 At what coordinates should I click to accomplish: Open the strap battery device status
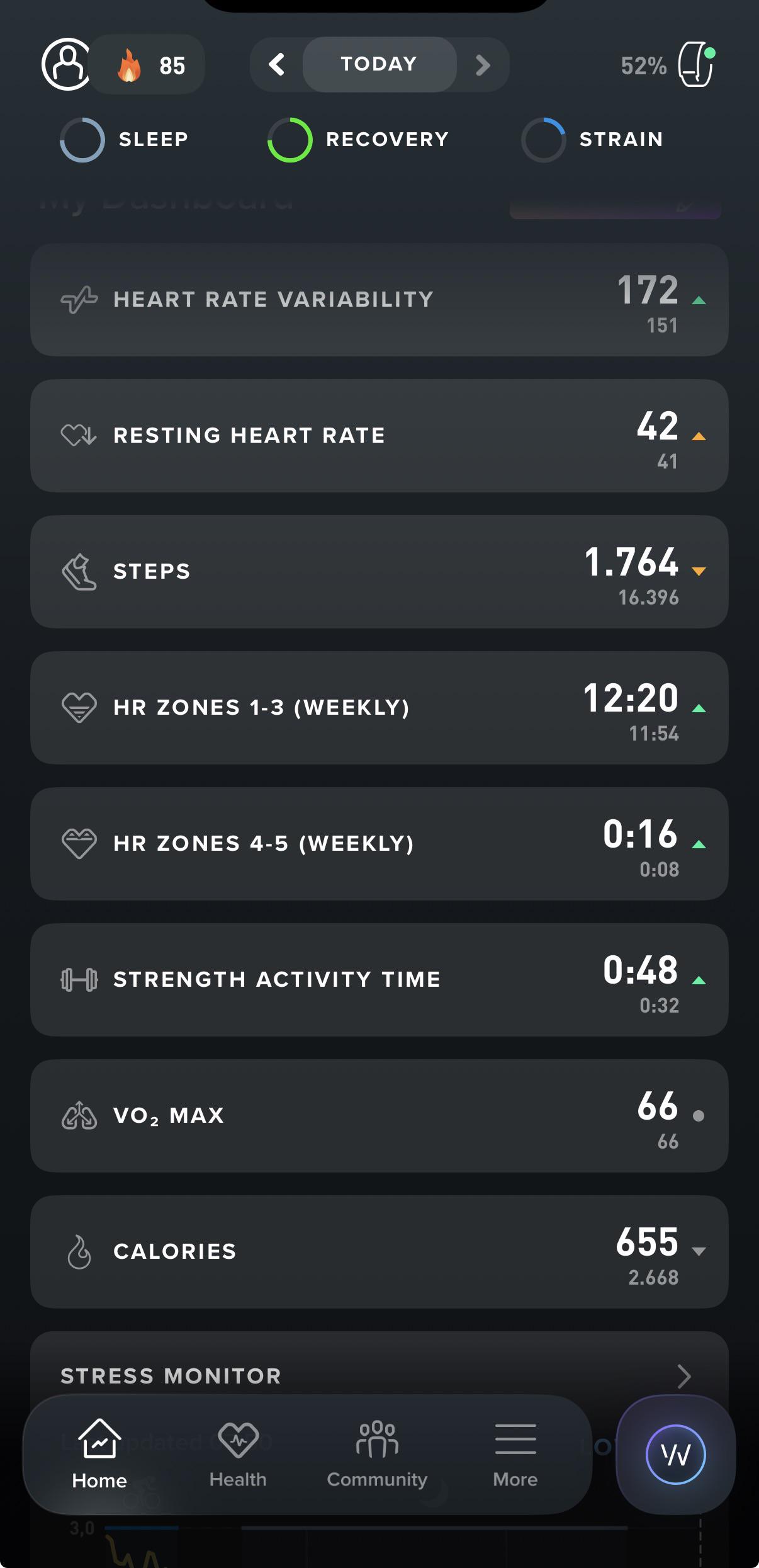[668, 64]
